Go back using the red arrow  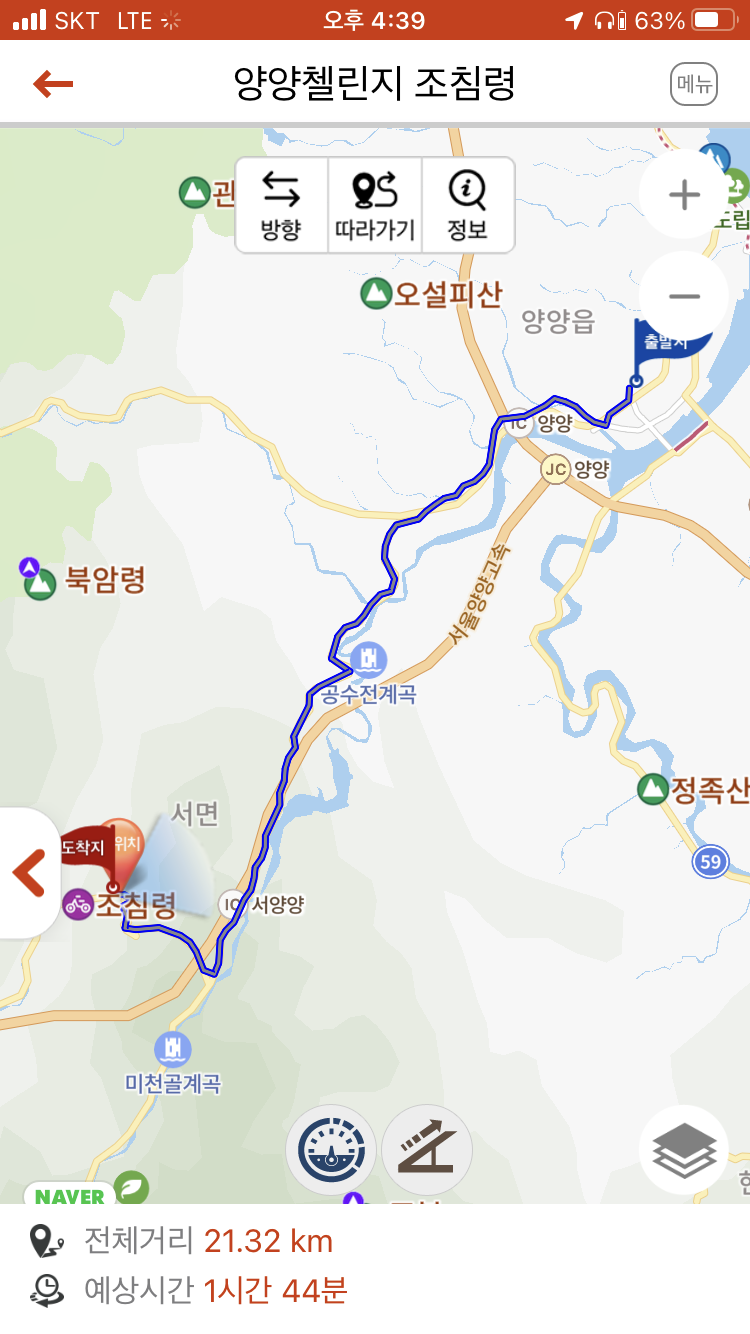(x=53, y=84)
